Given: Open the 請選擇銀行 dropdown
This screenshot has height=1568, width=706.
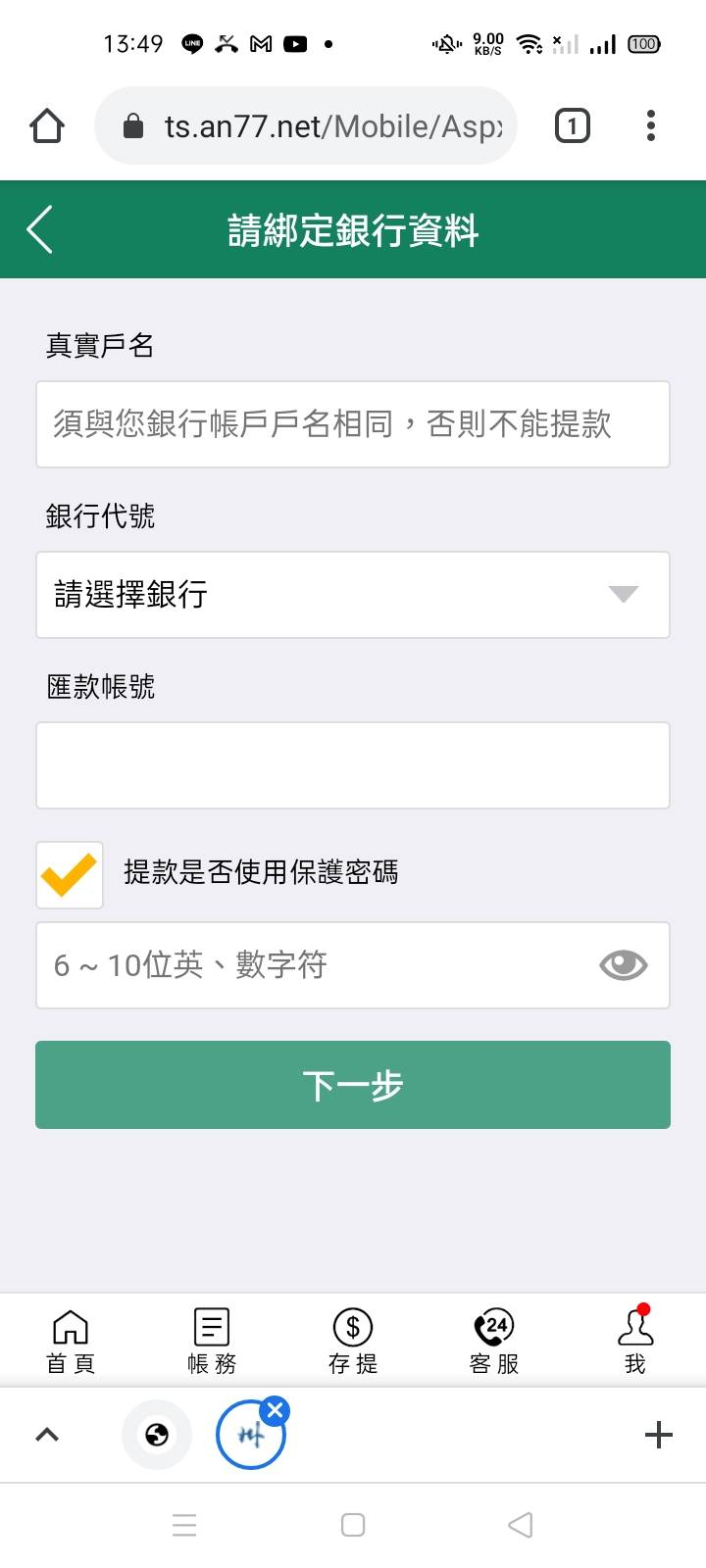Looking at the screenshot, I should (x=353, y=595).
